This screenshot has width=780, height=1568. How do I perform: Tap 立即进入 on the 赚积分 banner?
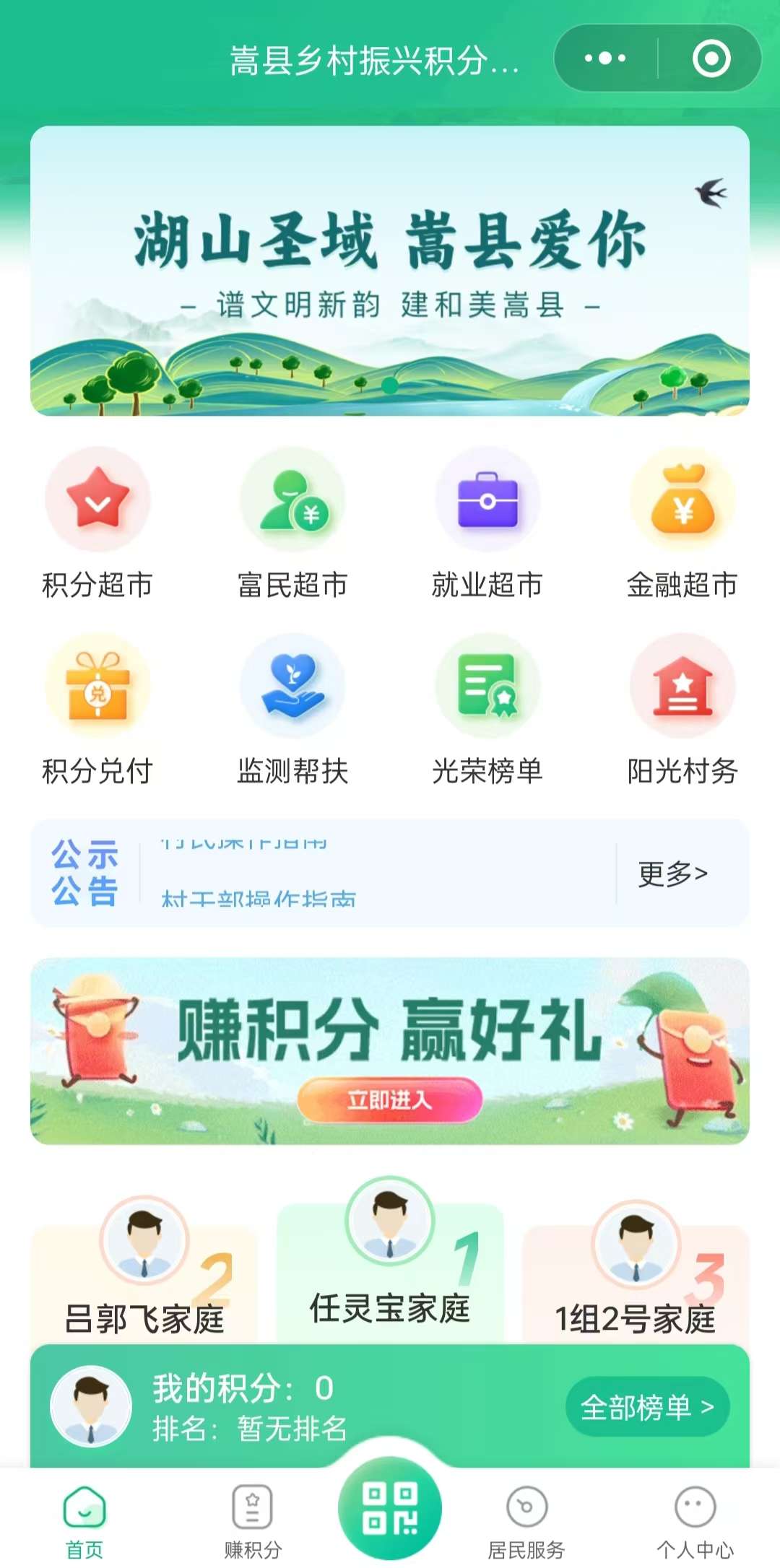pyautogui.click(x=389, y=1099)
